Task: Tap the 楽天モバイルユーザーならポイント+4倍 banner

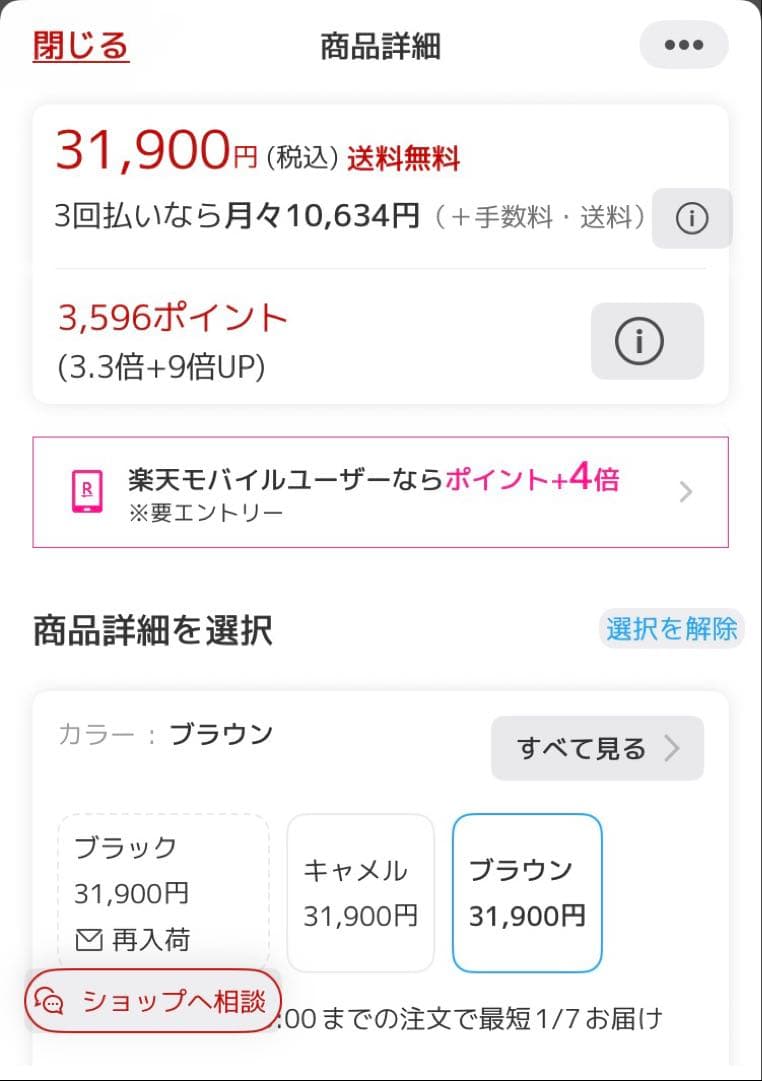Action: click(x=380, y=492)
